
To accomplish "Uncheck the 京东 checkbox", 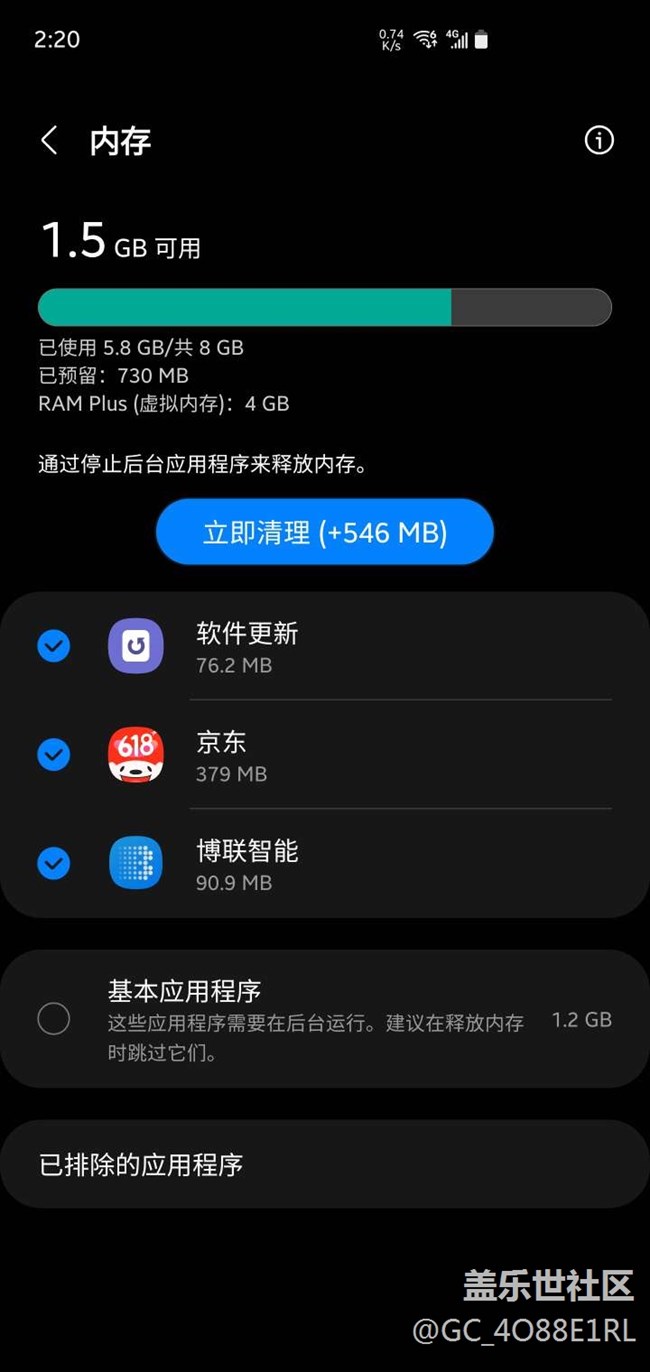I will pos(54,755).
